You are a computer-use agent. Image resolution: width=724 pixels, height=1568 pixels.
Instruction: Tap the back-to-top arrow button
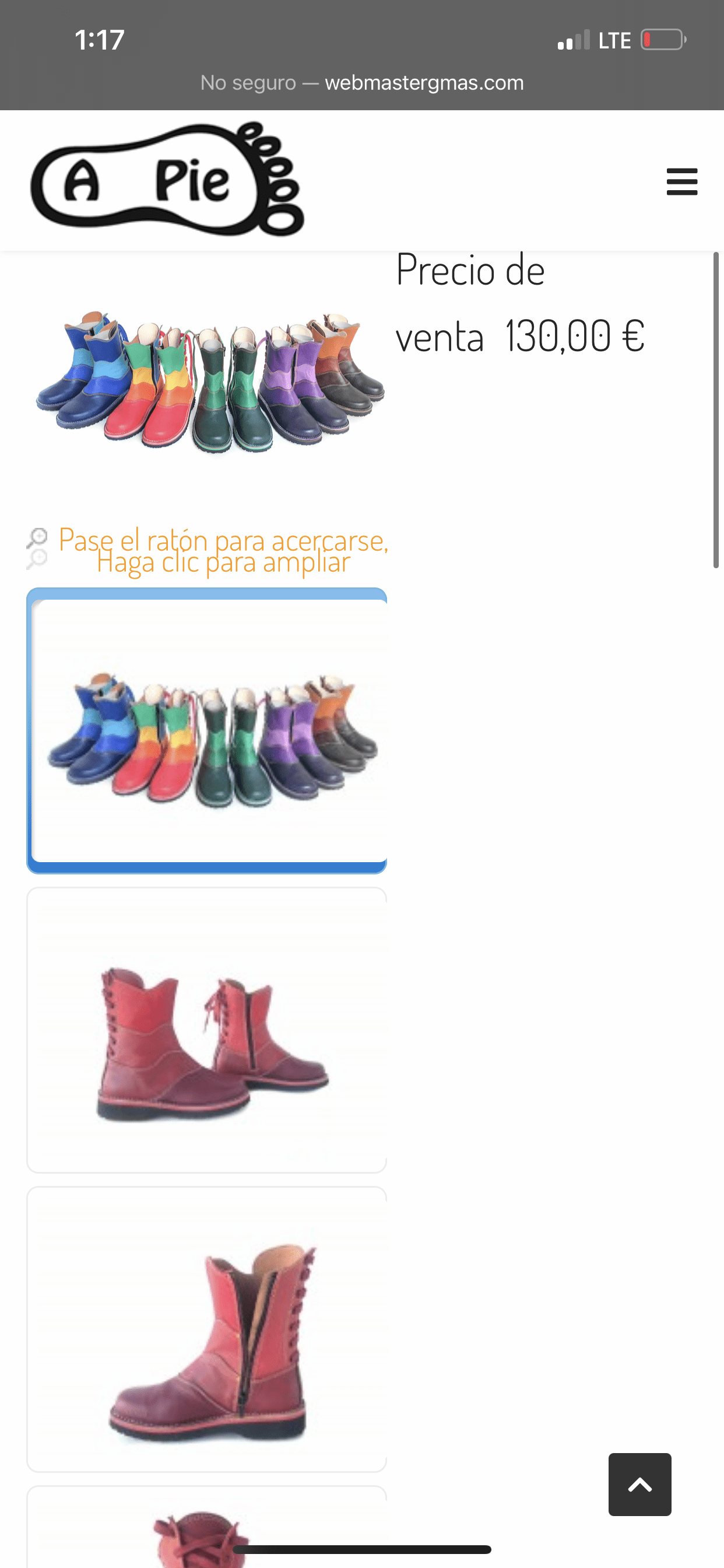pos(639,1485)
